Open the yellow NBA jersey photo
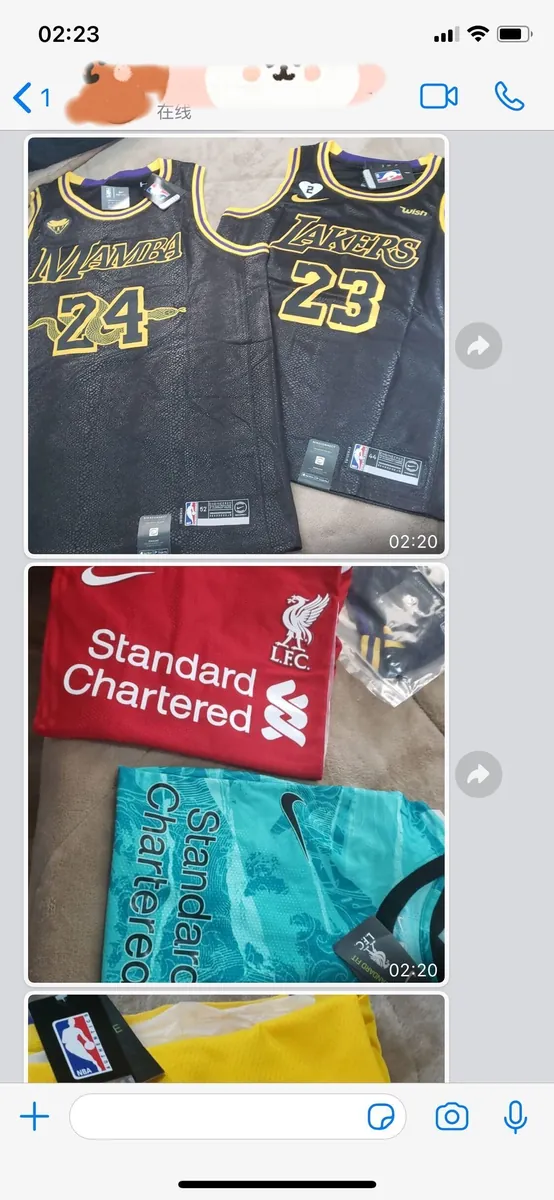This screenshot has width=554, height=1200. 236,1037
